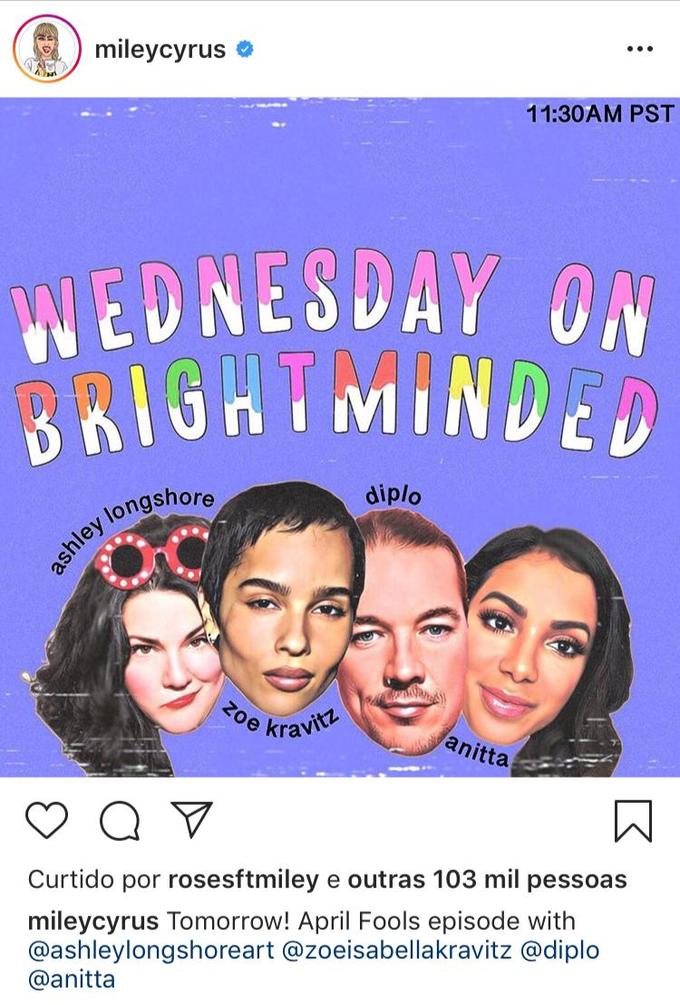Image resolution: width=680 pixels, height=1005 pixels.
Task: Like this post with the heart icon
Action: click(x=46, y=821)
